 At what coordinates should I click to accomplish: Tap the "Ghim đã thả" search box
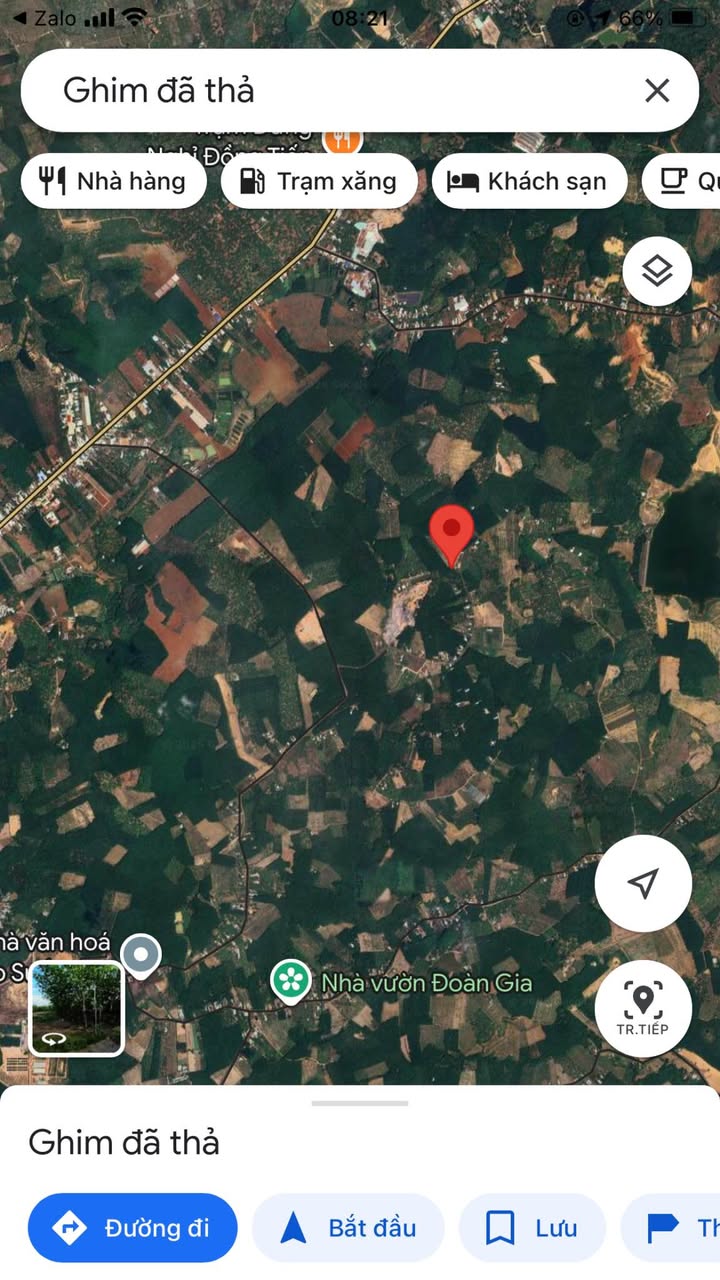(330, 91)
